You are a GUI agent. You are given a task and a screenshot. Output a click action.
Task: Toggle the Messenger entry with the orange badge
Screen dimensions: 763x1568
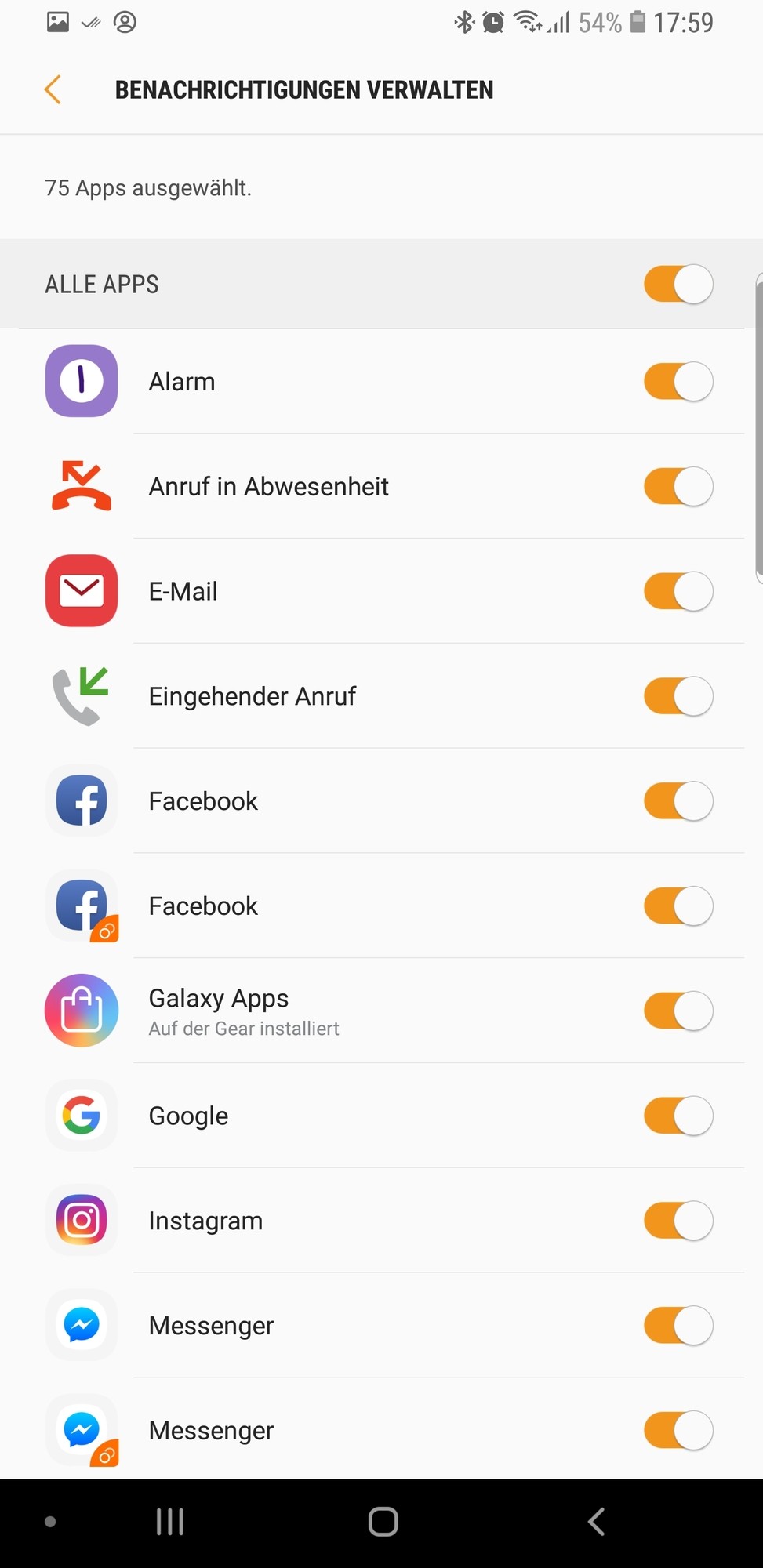[x=678, y=1431]
